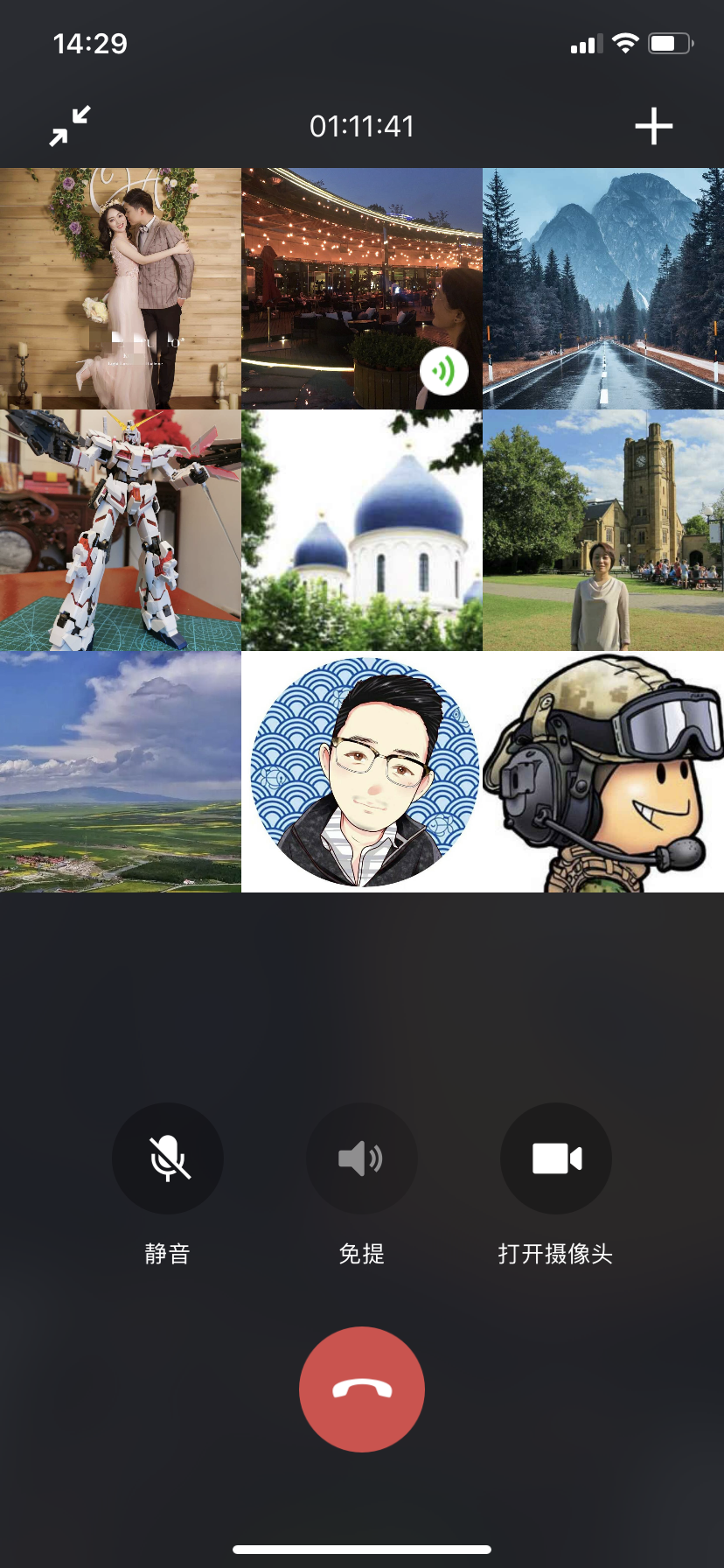
Task: Select the wedding couple participant tile
Action: pos(121,289)
